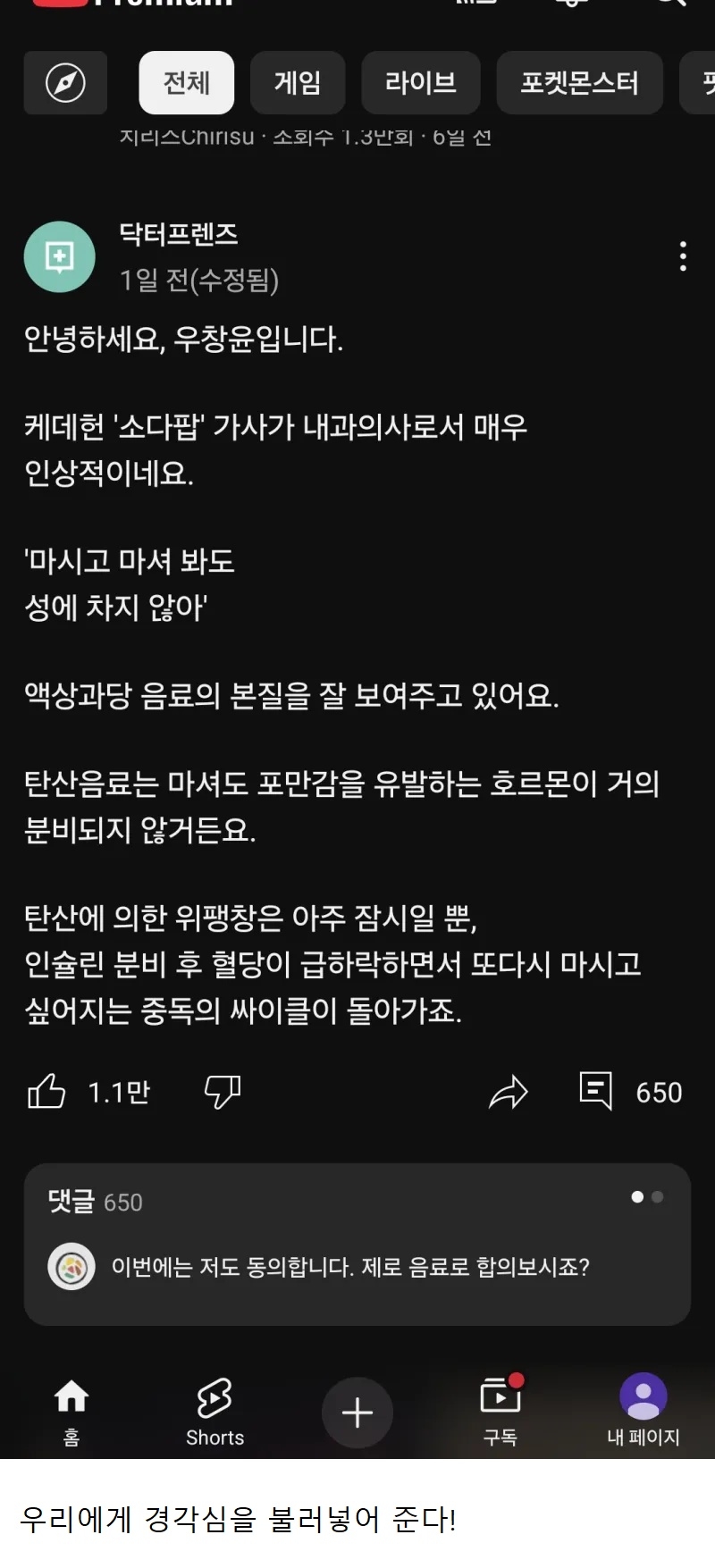This screenshot has width=715, height=1568.
Task: Select the 전체 filter chip
Action: (186, 83)
